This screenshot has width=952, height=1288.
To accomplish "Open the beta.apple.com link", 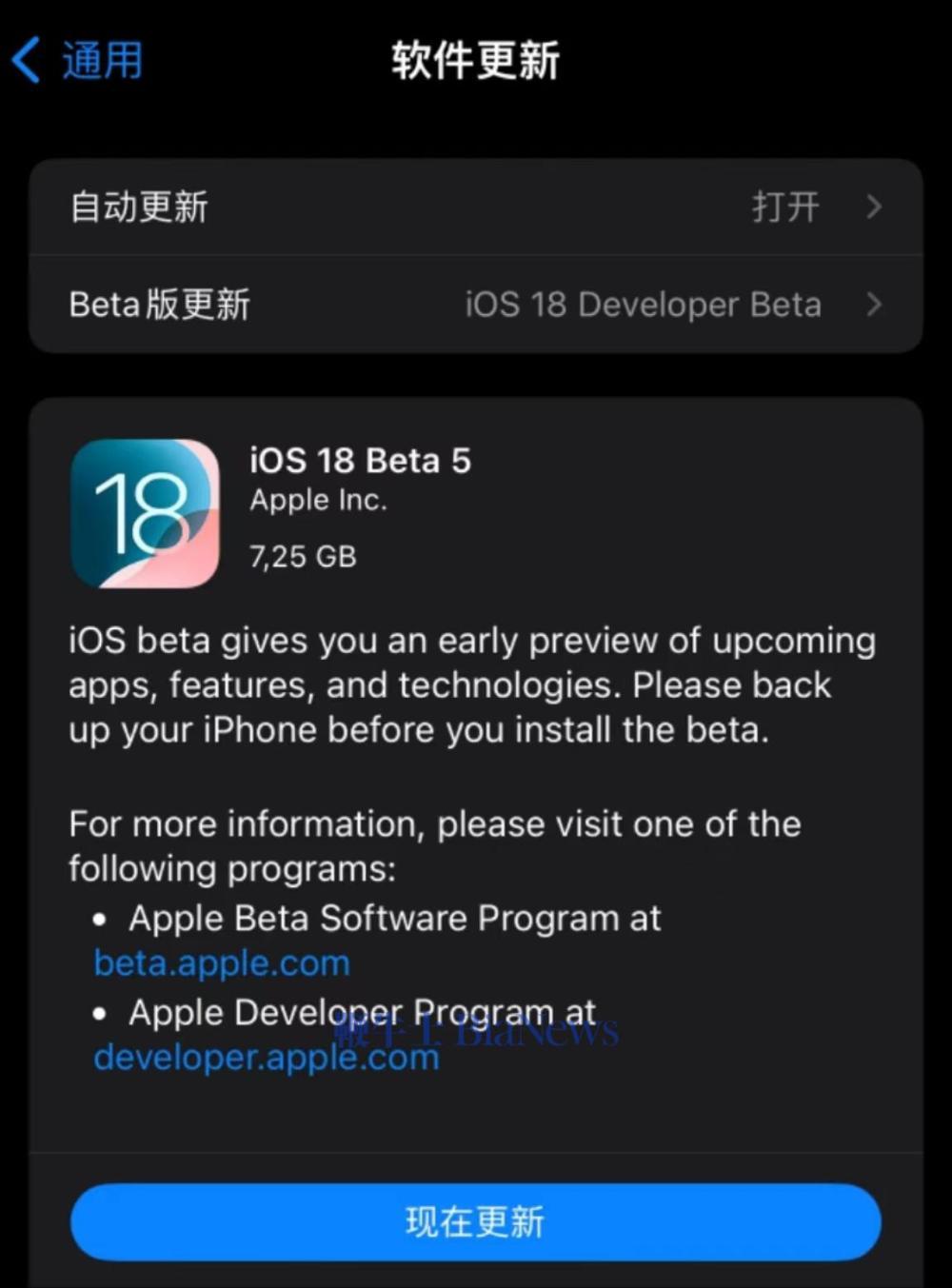I will point(222,963).
